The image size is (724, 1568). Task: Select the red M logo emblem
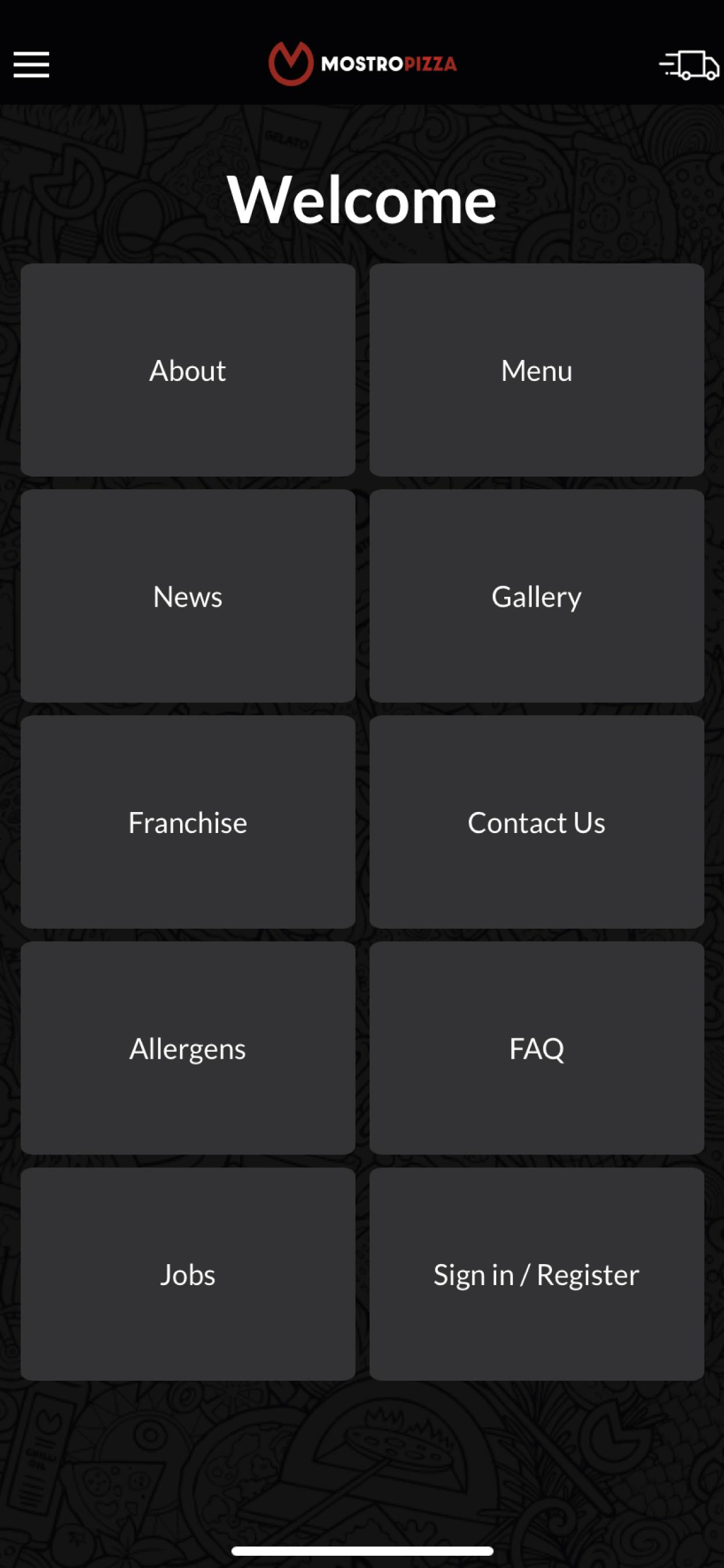(291, 64)
